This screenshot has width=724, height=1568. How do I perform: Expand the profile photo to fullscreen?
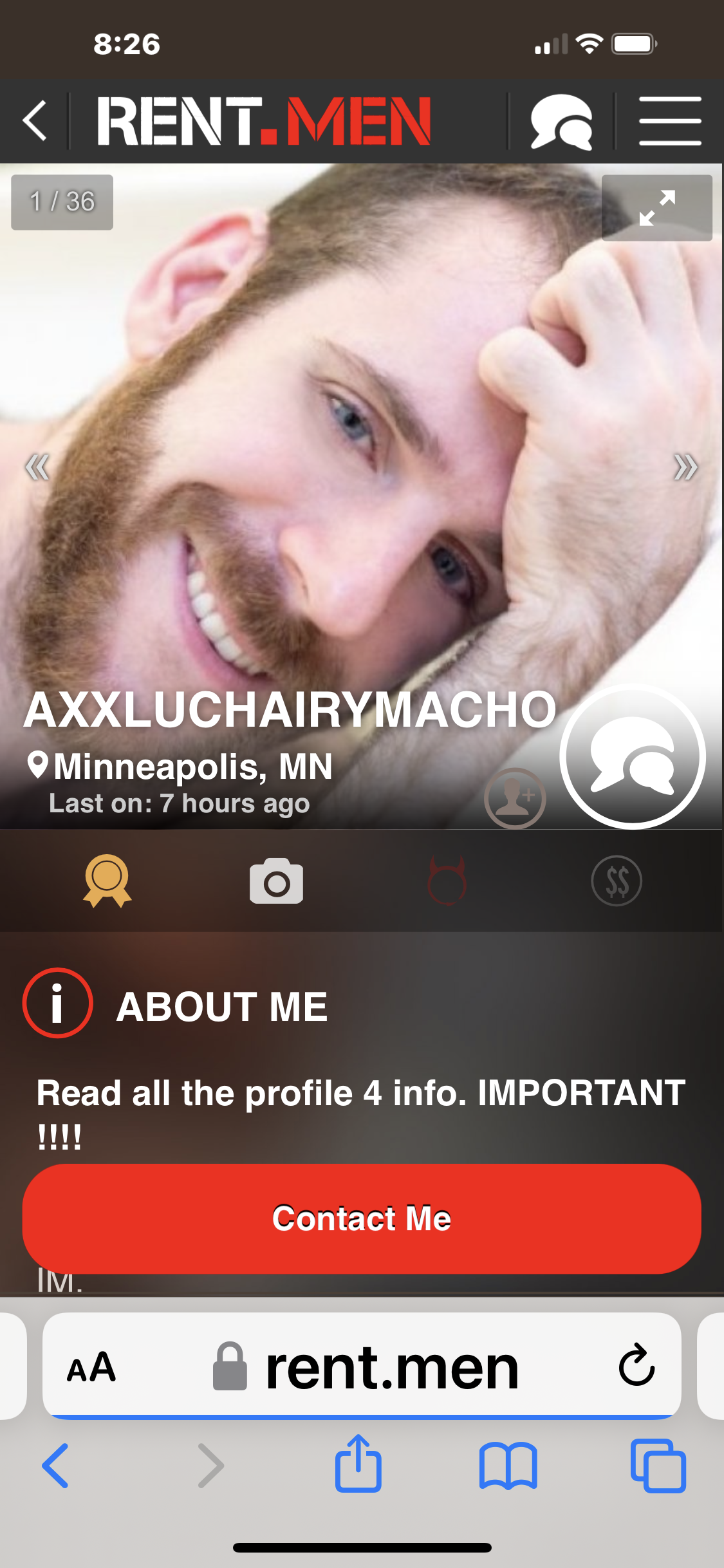[x=656, y=207]
